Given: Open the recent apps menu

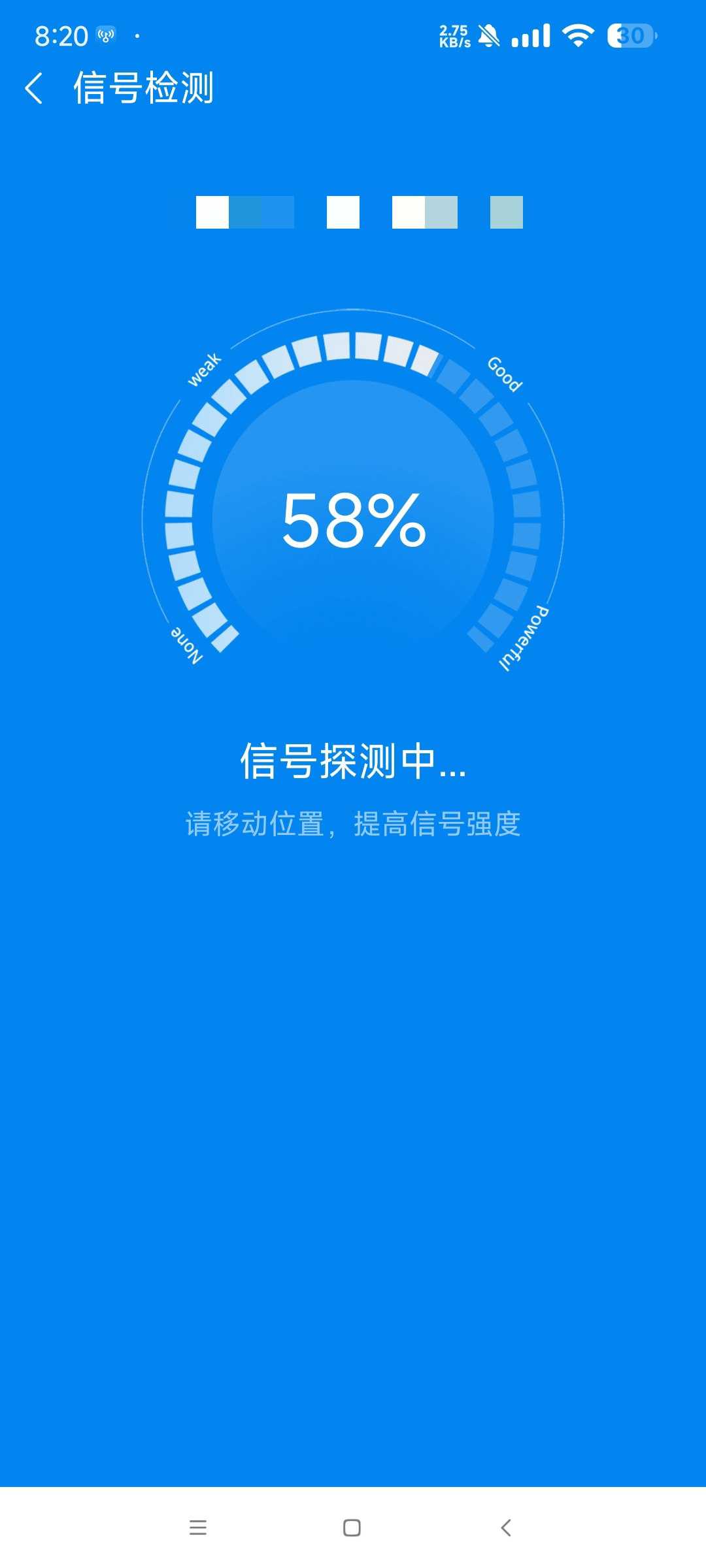Looking at the screenshot, I should [197, 1527].
